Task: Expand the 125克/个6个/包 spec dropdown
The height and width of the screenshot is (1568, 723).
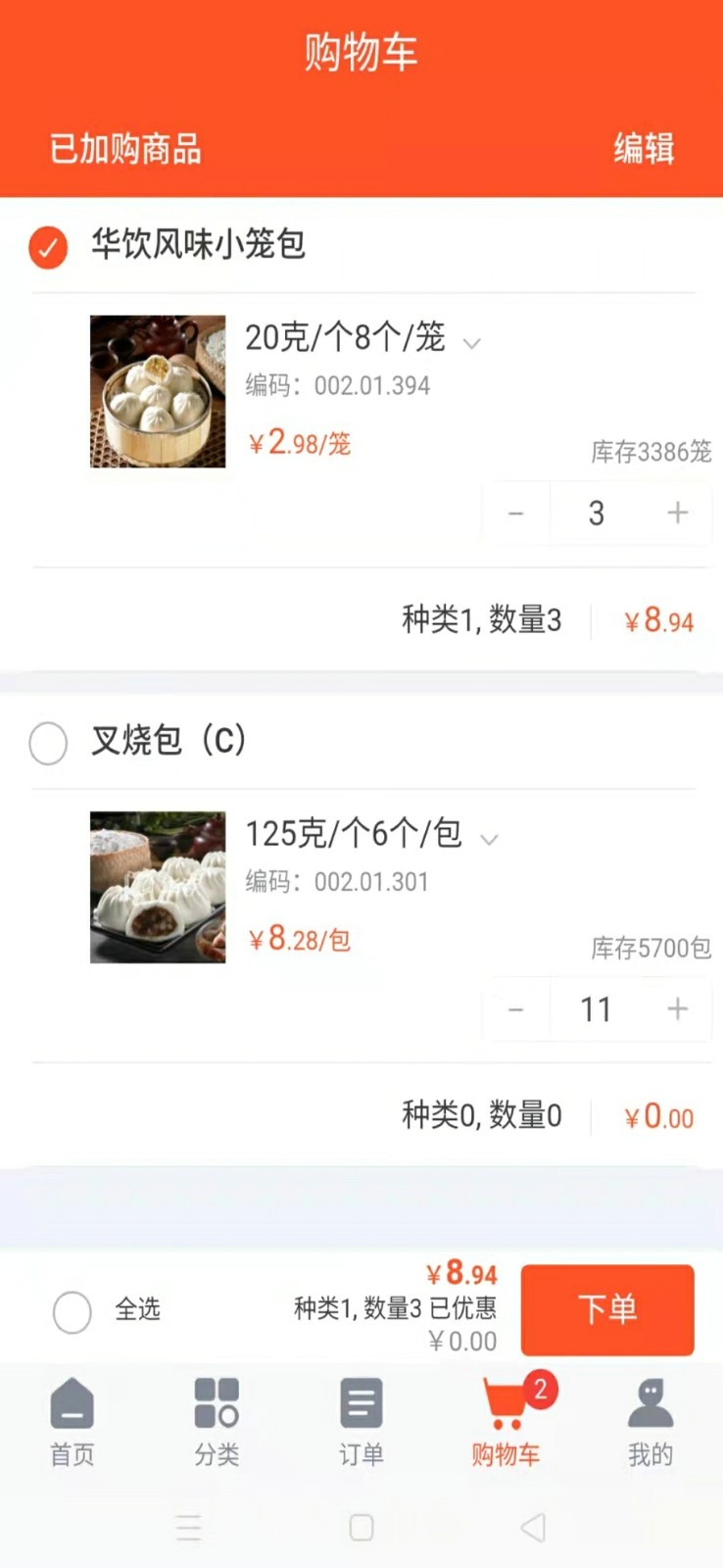Action: point(489,839)
